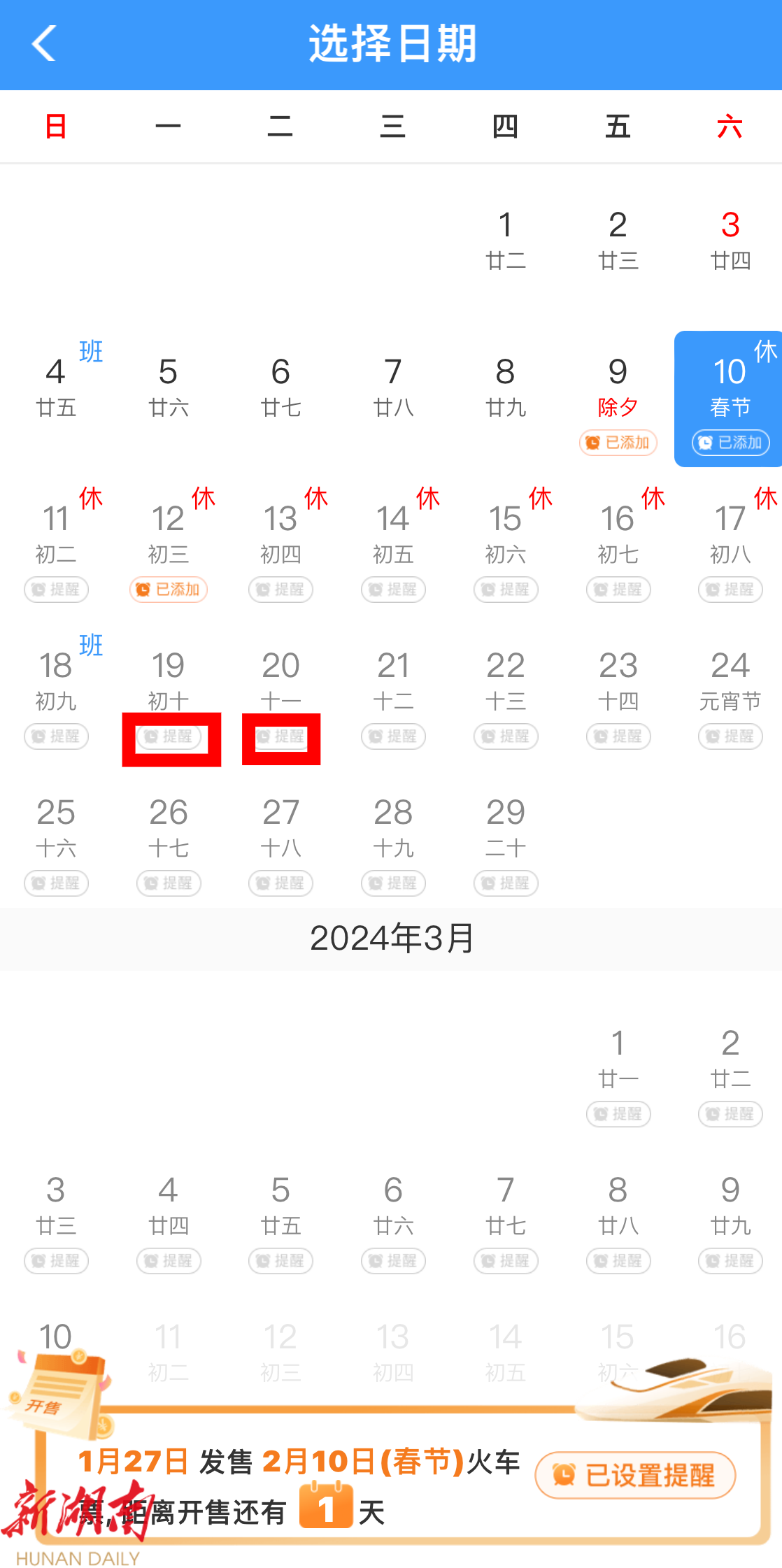The image size is (782, 1568).
Task: Choose February 10 (春节) in the calendar
Action: click(729, 386)
